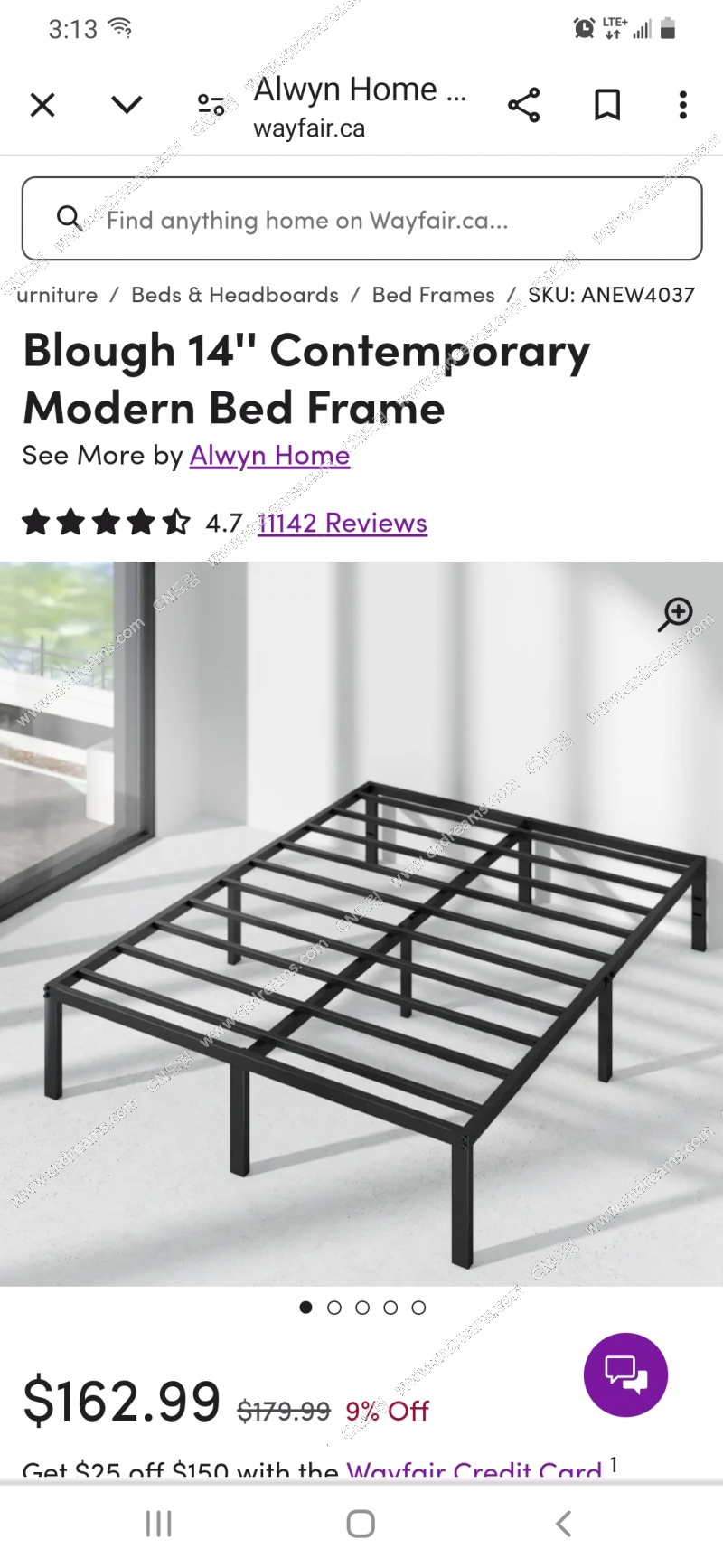The width and height of the screenshot is (723, 1568).
Task: Open the purple live chat button
Action: pos(625,1374)
